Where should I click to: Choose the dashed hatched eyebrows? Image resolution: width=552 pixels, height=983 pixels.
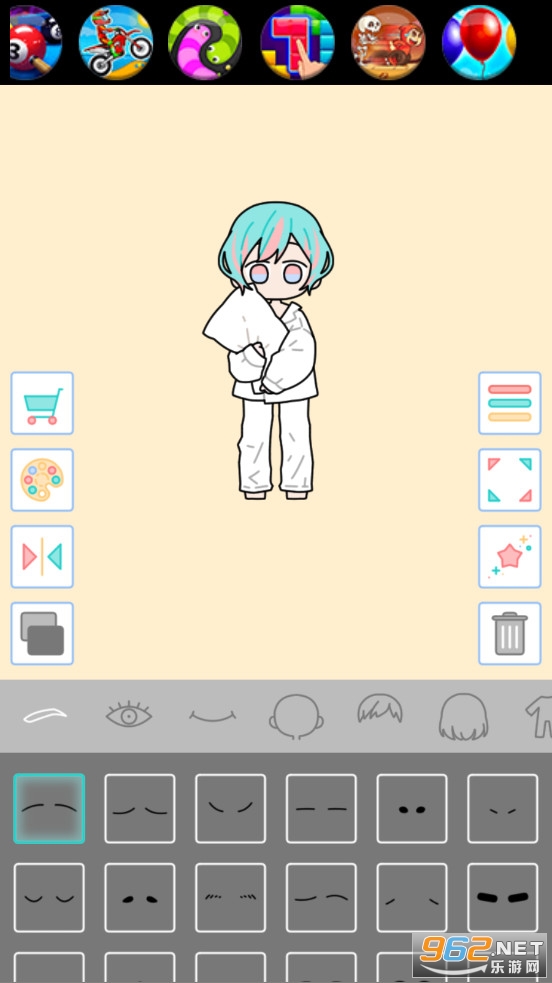pos(231,898)
